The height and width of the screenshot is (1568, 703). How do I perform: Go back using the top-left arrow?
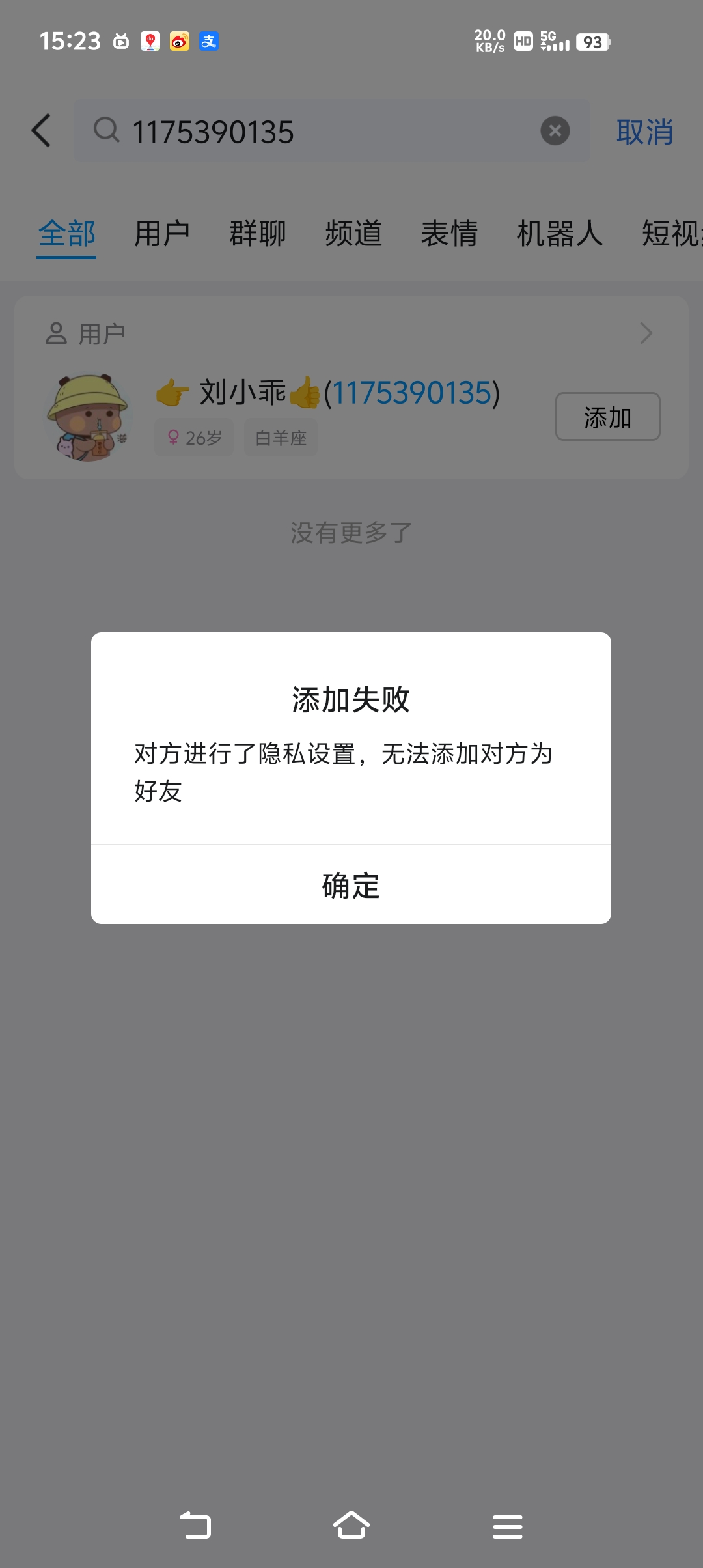click(x=42, y=131)
